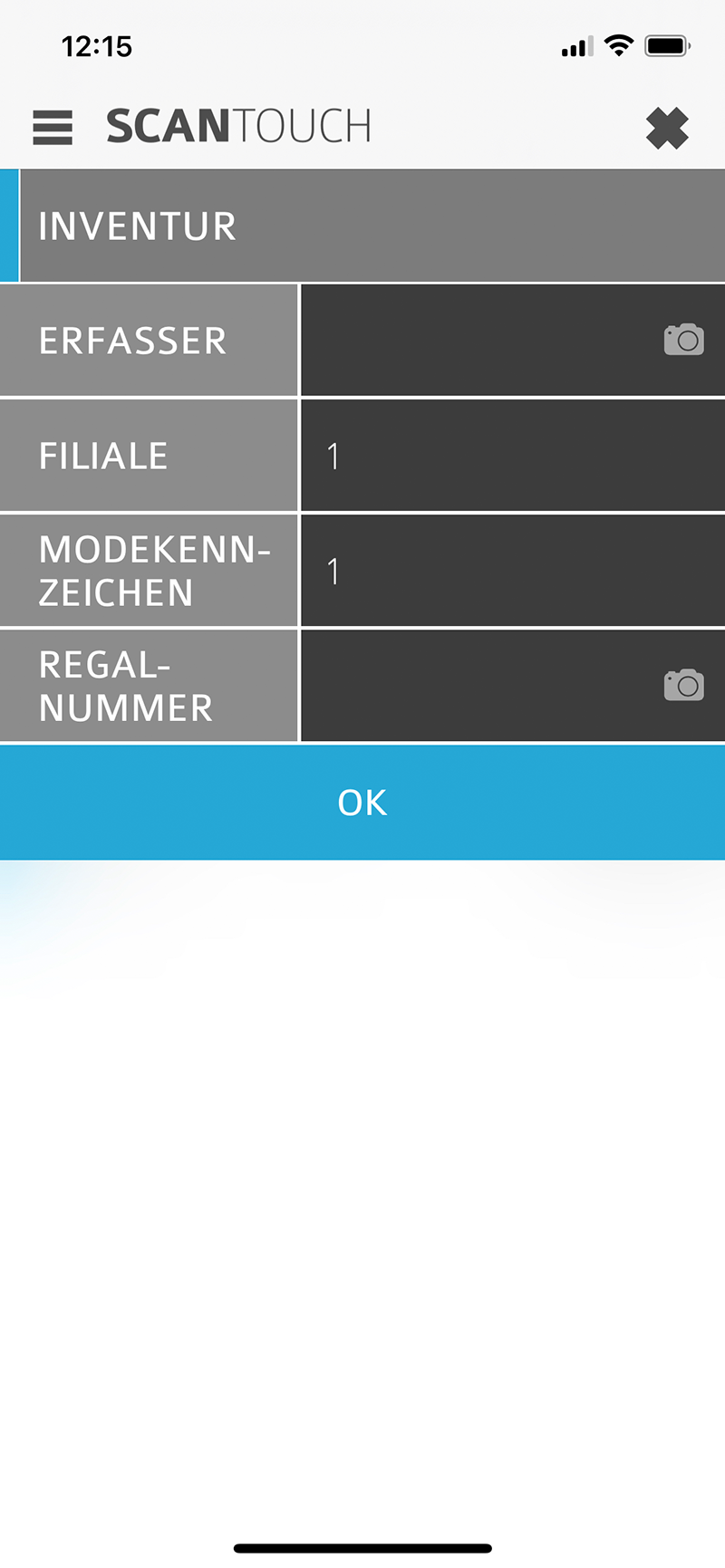This screenshot has width=725, height=1568.
Task: Scan Regalnummer using the camera icon
Action: point(684,685)
